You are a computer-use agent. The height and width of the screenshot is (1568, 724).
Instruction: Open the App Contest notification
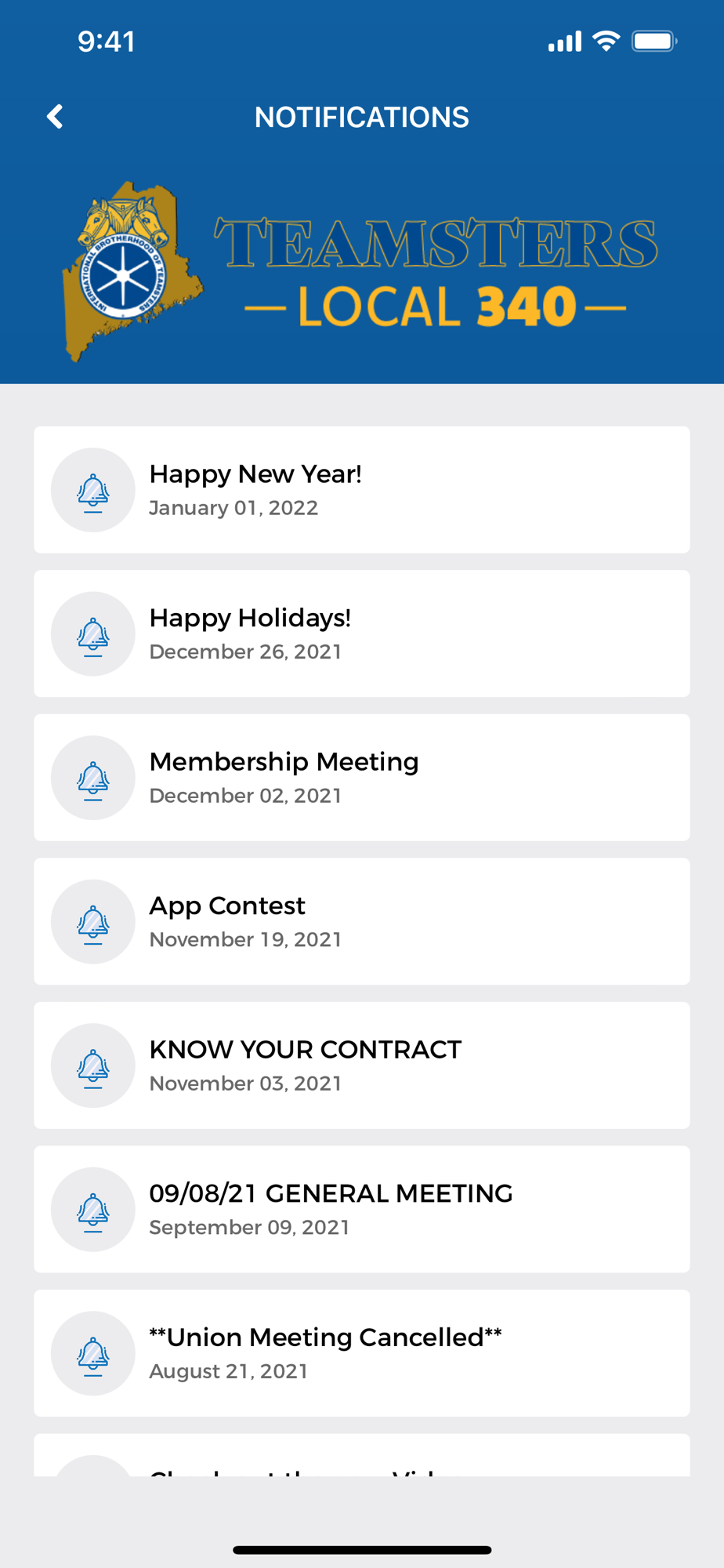pos(362,921)
